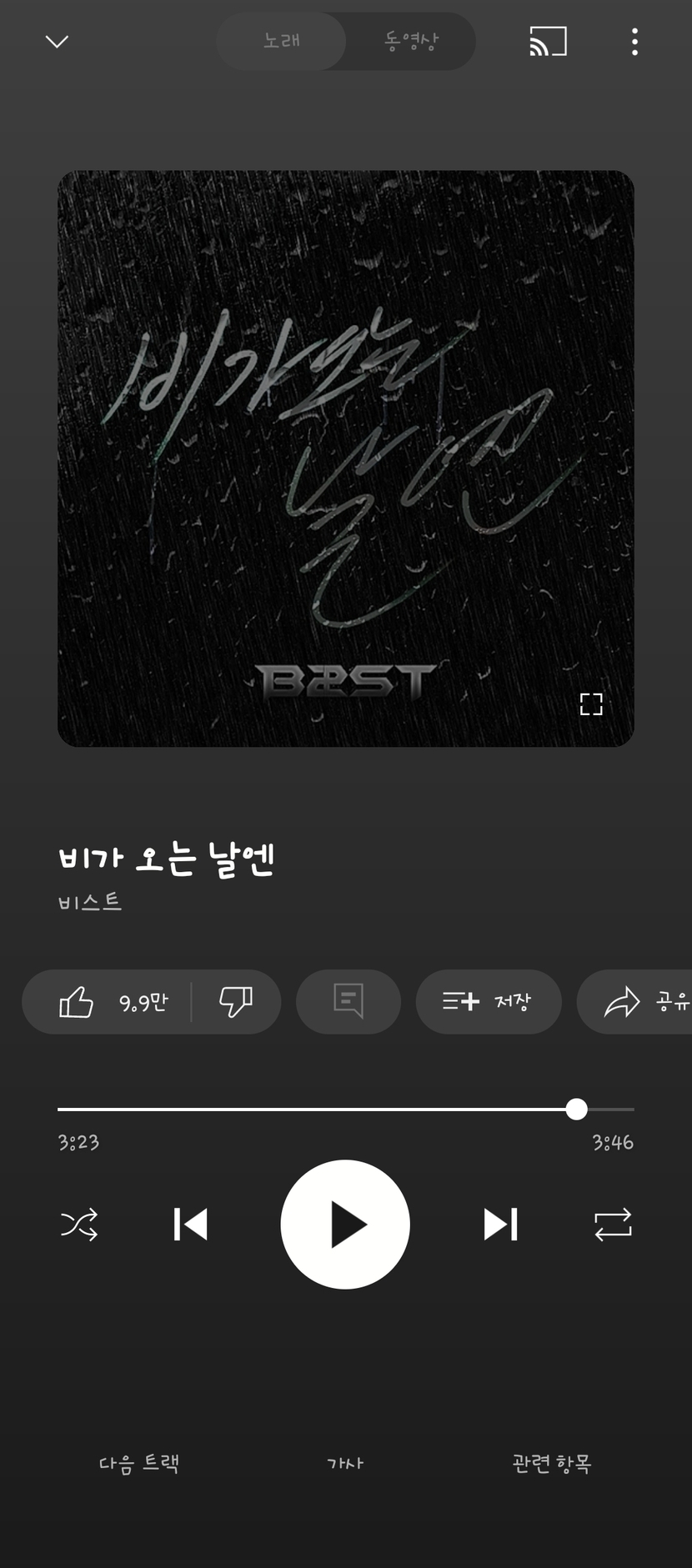Skip to the previous track
692x1568 pixels.
click(190, 1225)
